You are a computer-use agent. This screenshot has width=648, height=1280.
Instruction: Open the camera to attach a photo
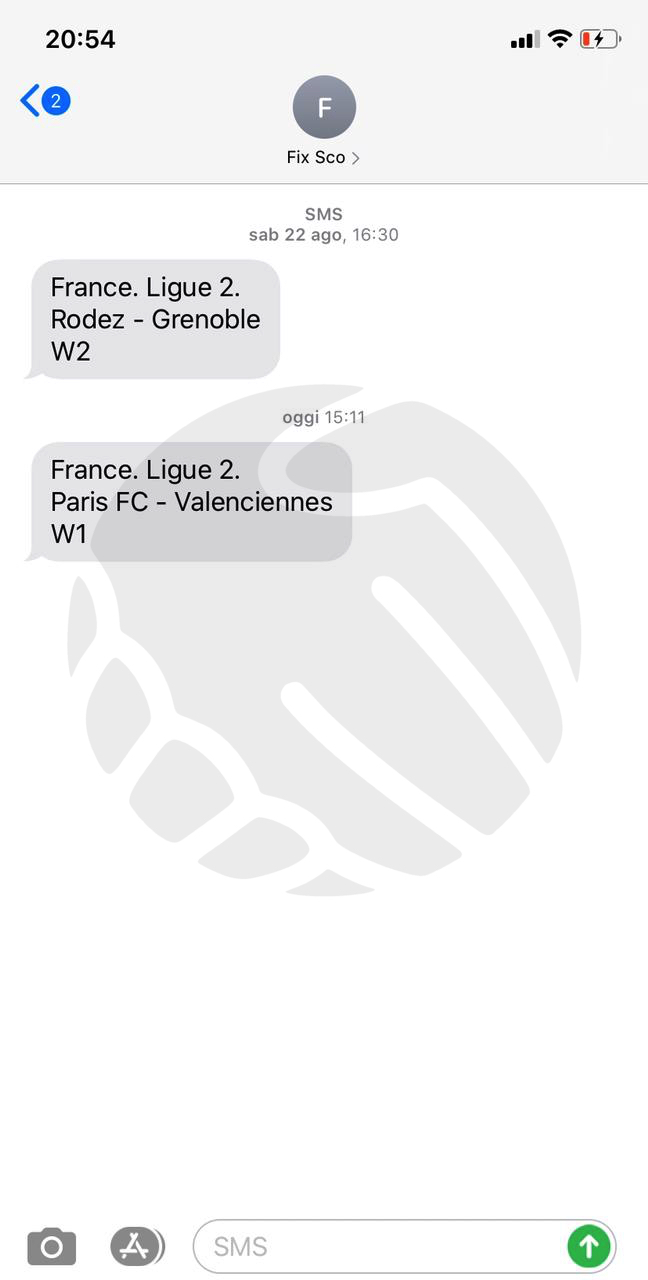pos(52,1246)
